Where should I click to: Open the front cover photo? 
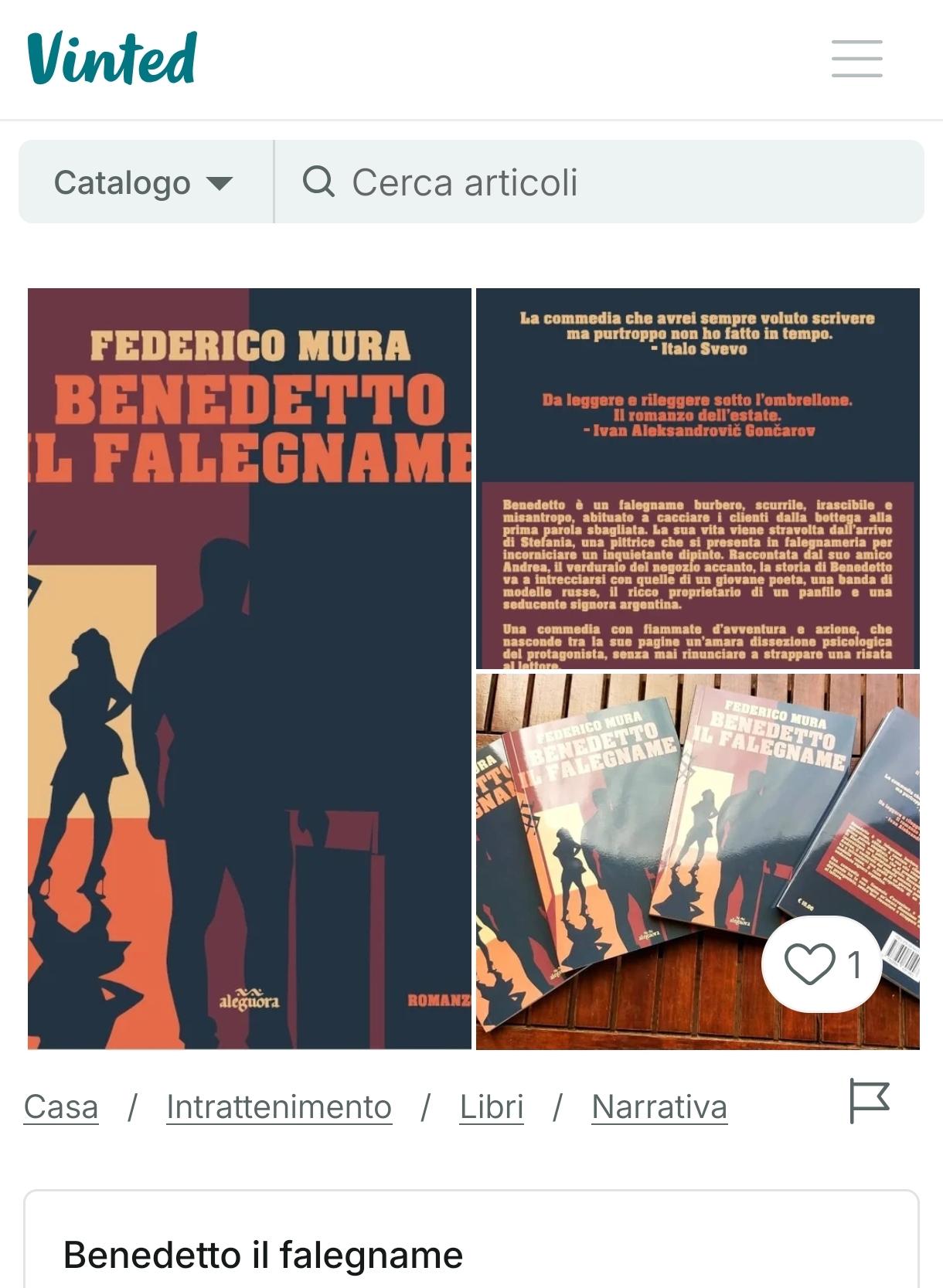[249, 668]
